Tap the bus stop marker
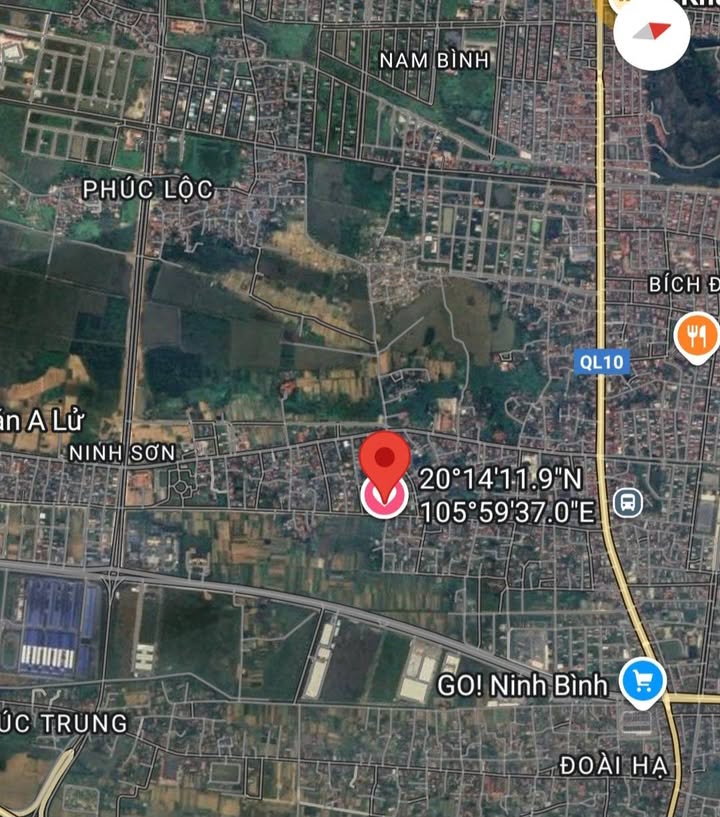 point(628,502)
